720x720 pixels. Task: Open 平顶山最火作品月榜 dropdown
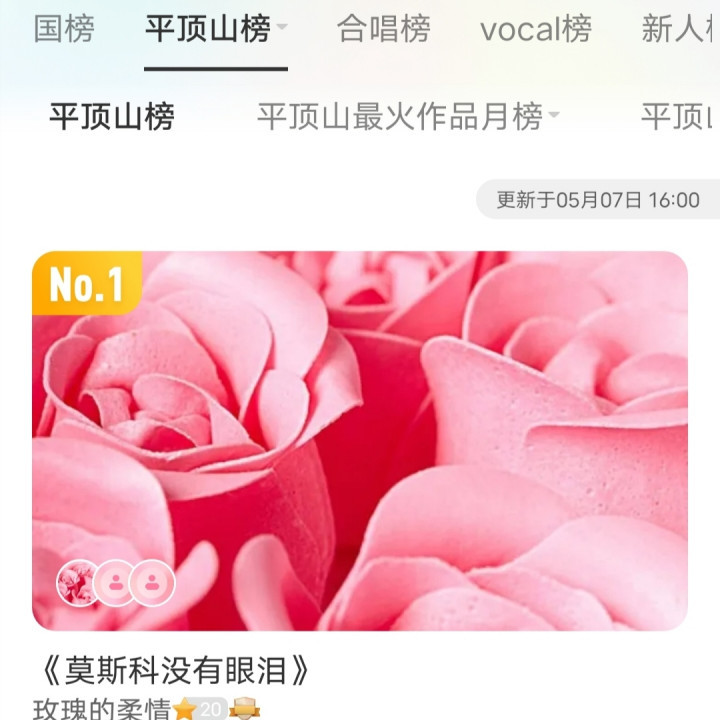tap(408, 117)
